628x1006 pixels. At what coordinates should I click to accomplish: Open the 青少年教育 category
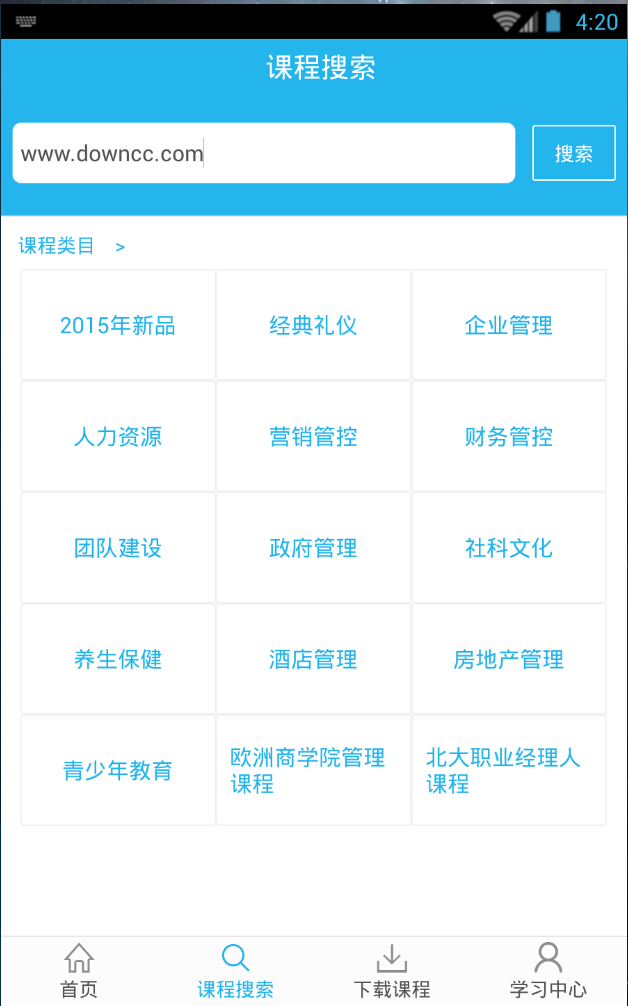point(118,771)
